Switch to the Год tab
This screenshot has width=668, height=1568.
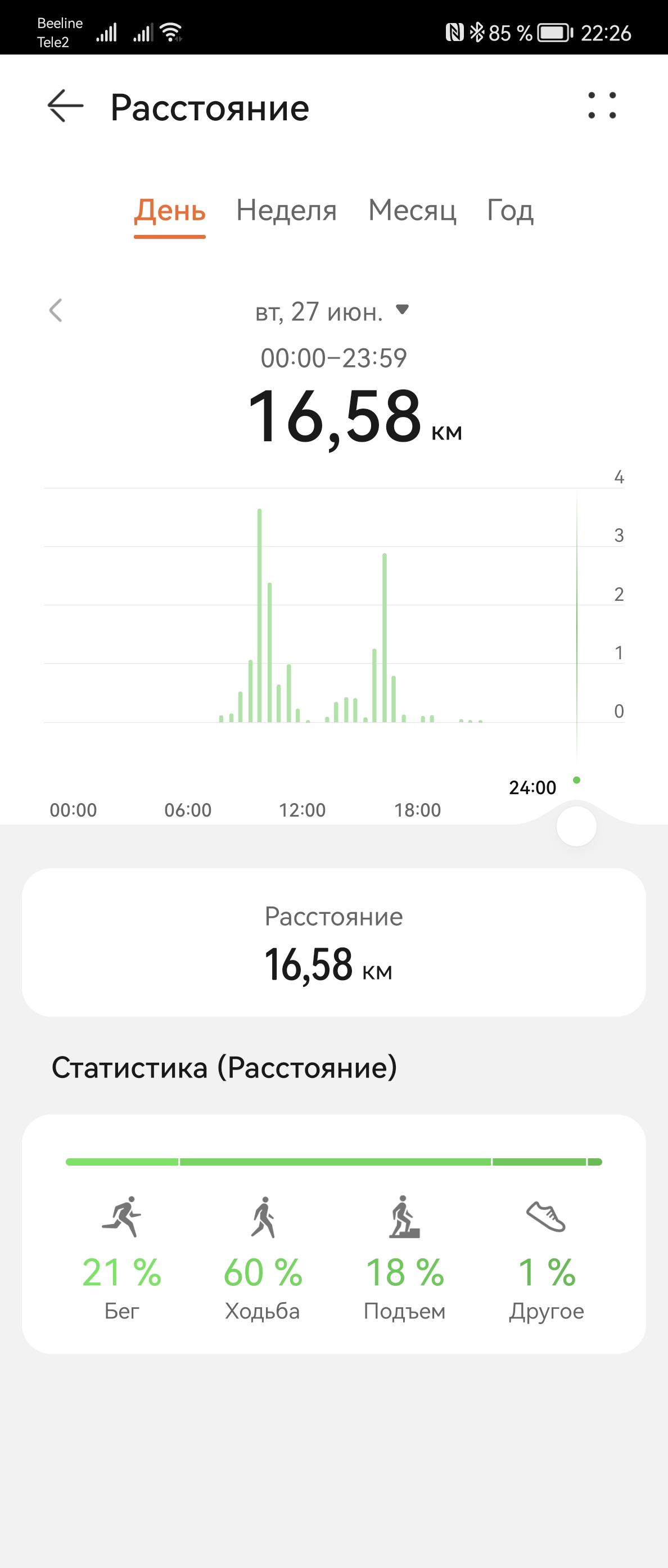click(x=511, y=211)
